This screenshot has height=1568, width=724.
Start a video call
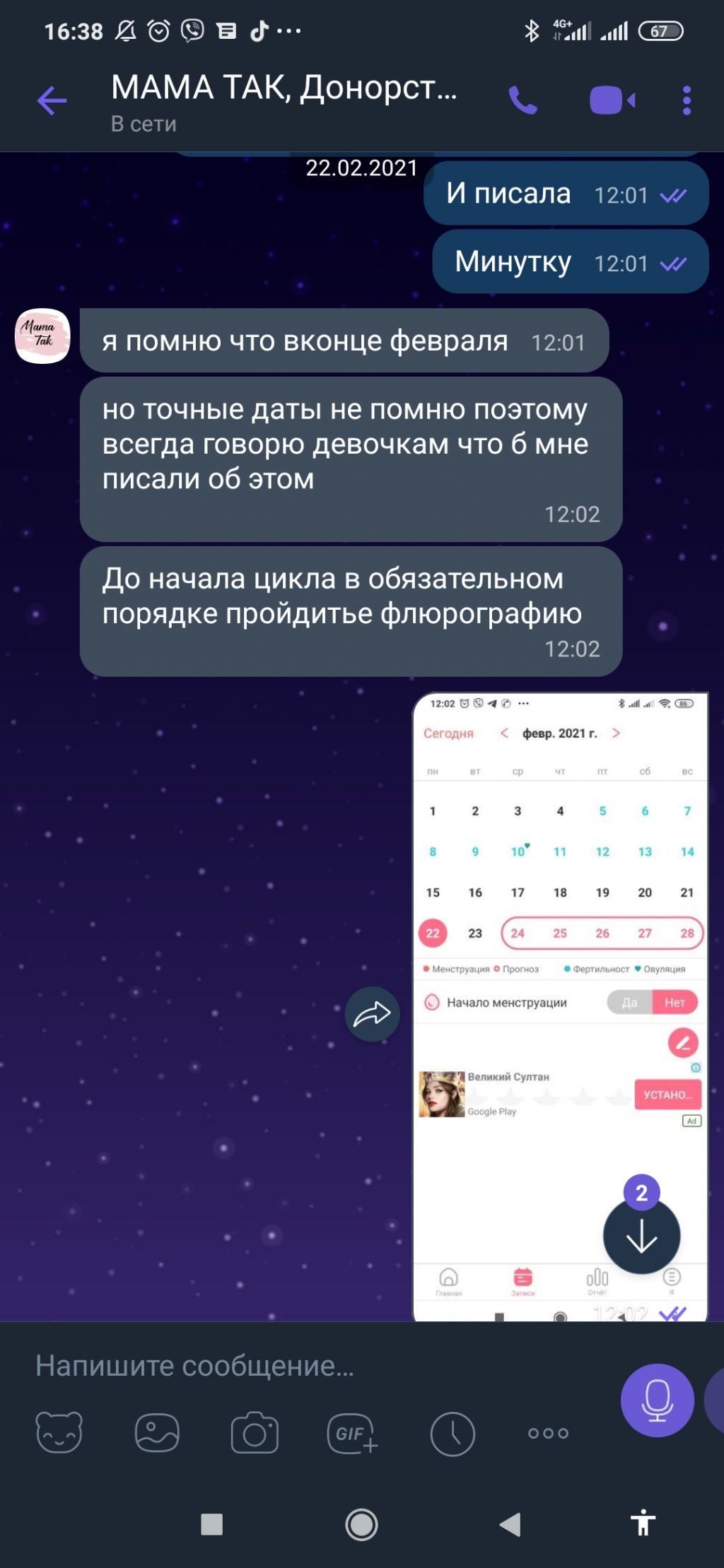(x=612, y=100)
